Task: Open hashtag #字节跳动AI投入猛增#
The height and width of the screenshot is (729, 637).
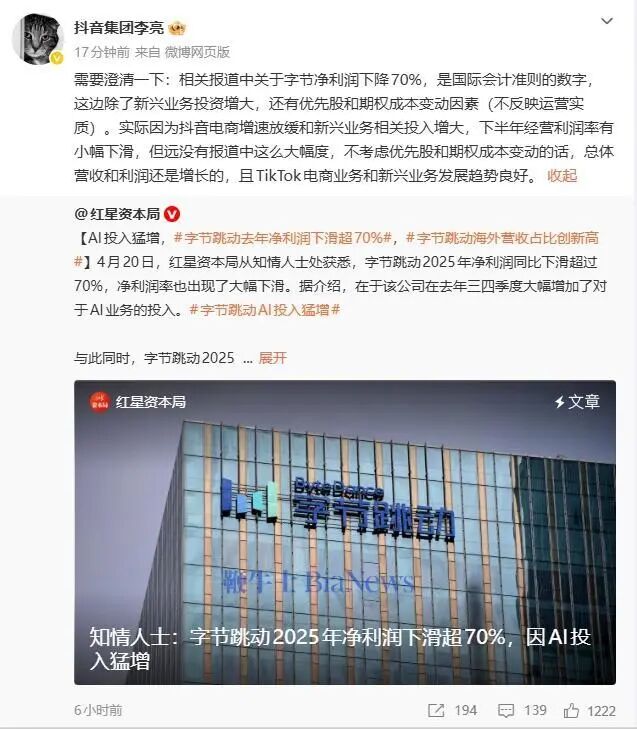Action: point(265,310)
